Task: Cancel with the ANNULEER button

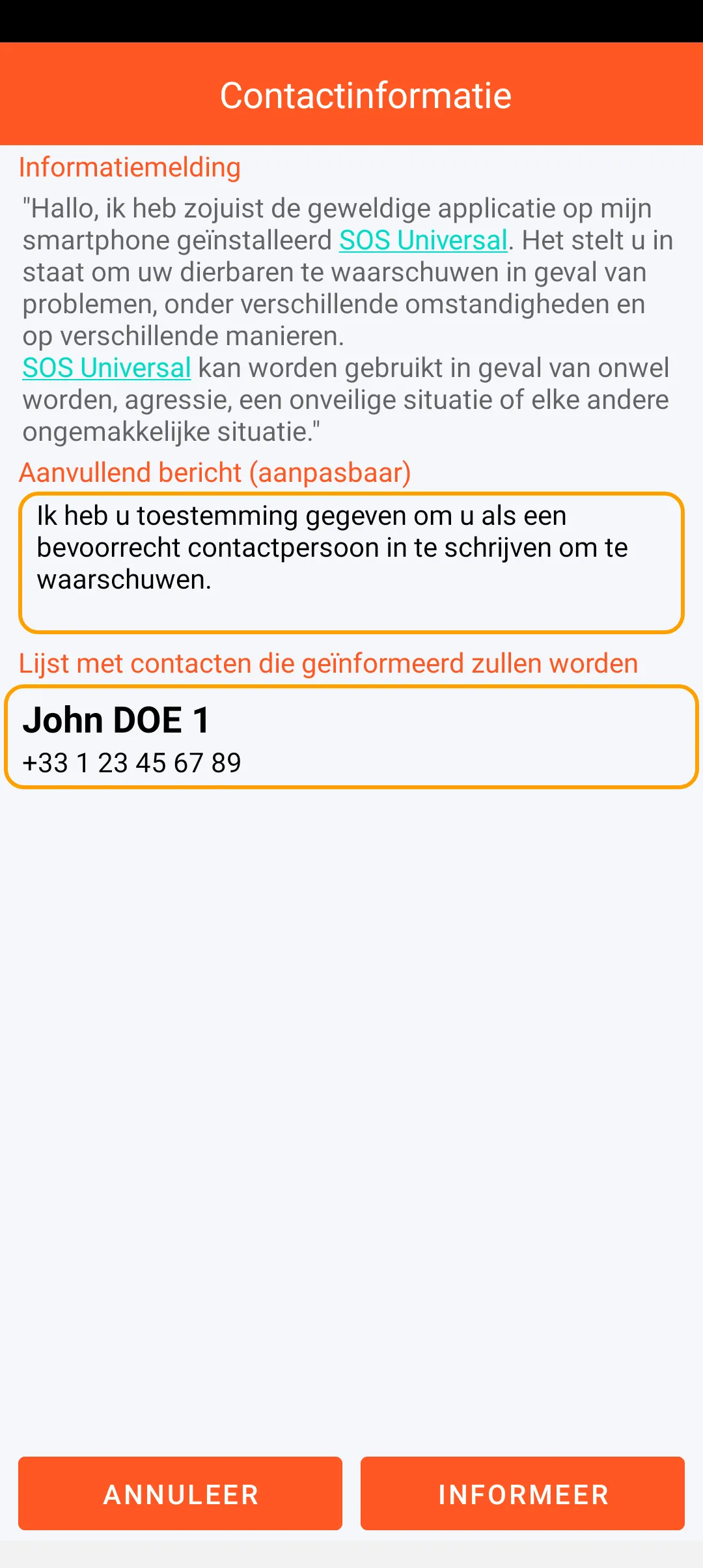Action: tap(180, 1494)
